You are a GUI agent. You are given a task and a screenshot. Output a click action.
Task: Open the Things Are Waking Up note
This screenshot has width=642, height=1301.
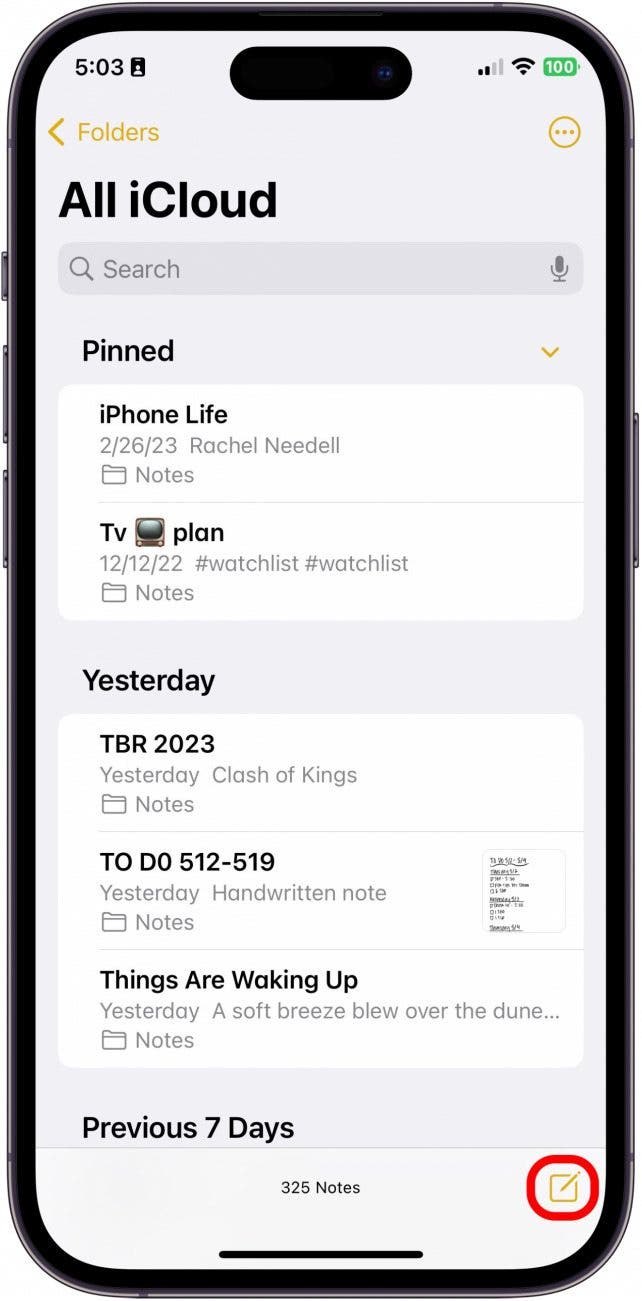pos(320,1009)
